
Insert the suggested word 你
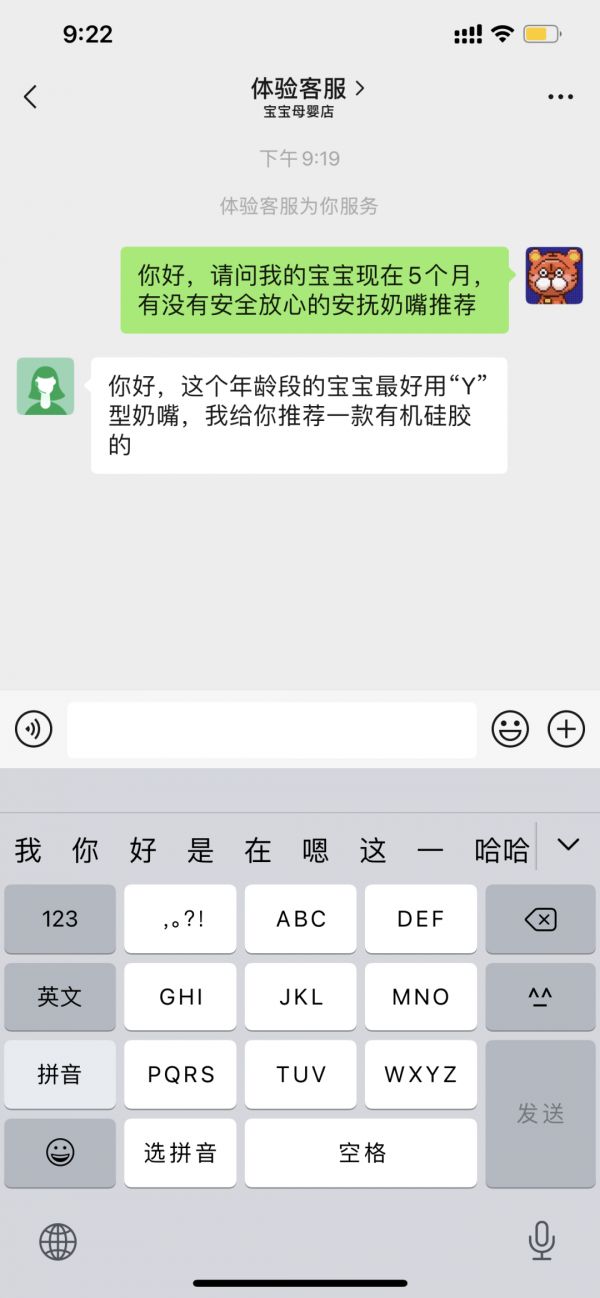(x=86, y=850)
